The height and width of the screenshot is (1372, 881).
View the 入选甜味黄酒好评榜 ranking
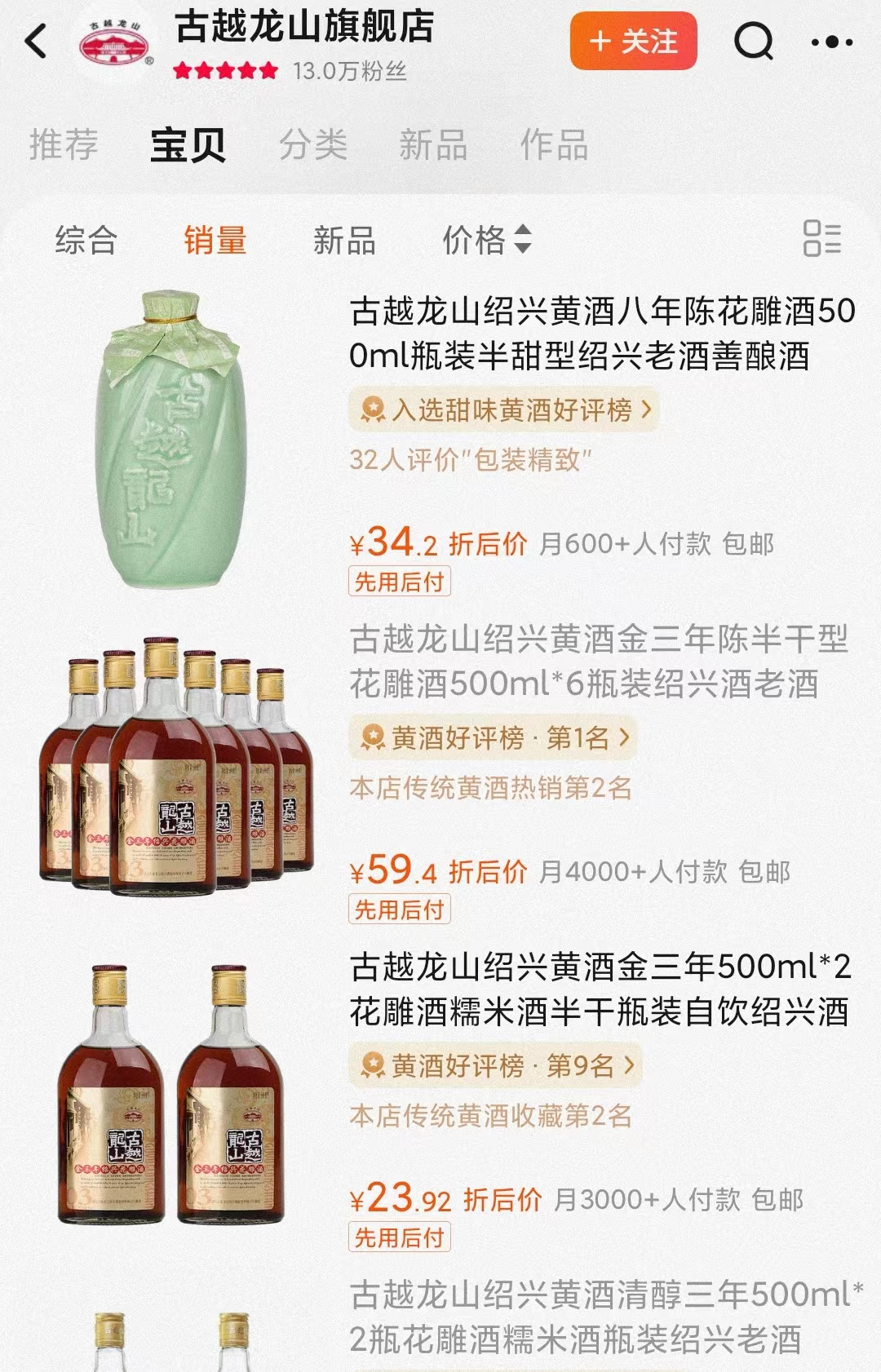[x=502, y=409]
